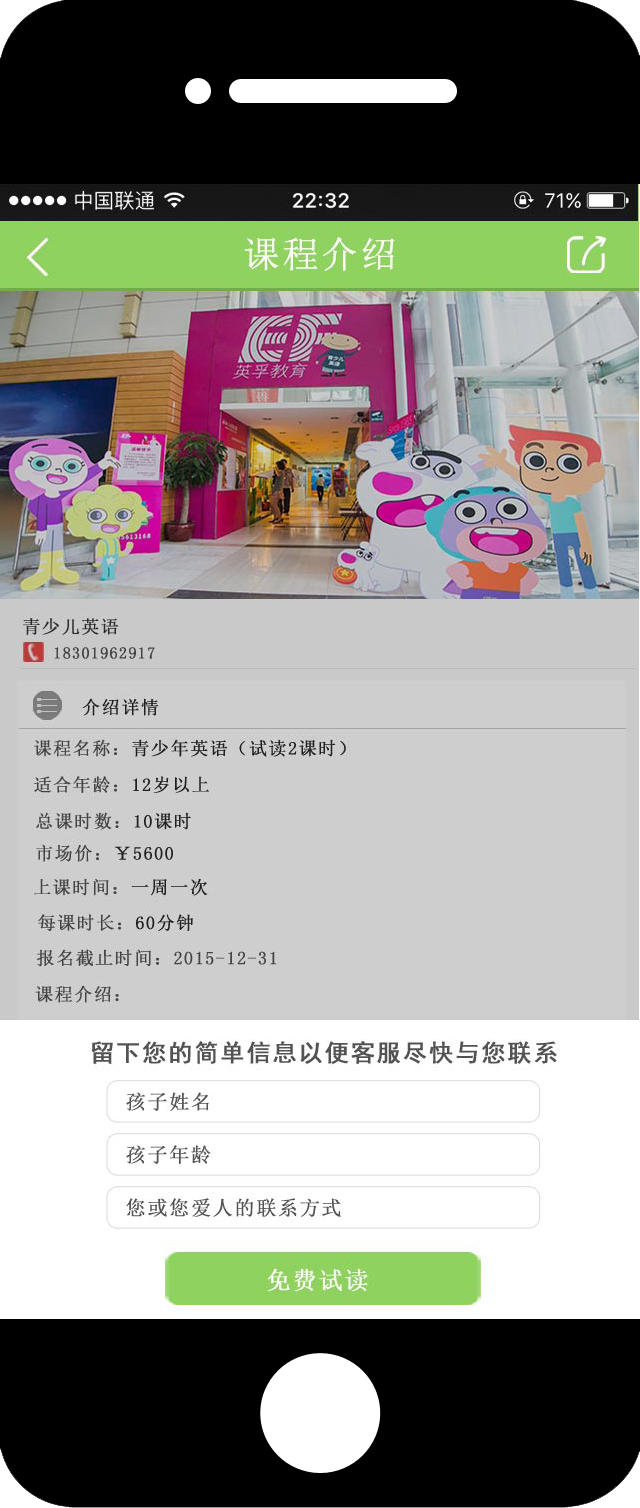Enter the child's name field 孩子姓名

pos(322,1102)
